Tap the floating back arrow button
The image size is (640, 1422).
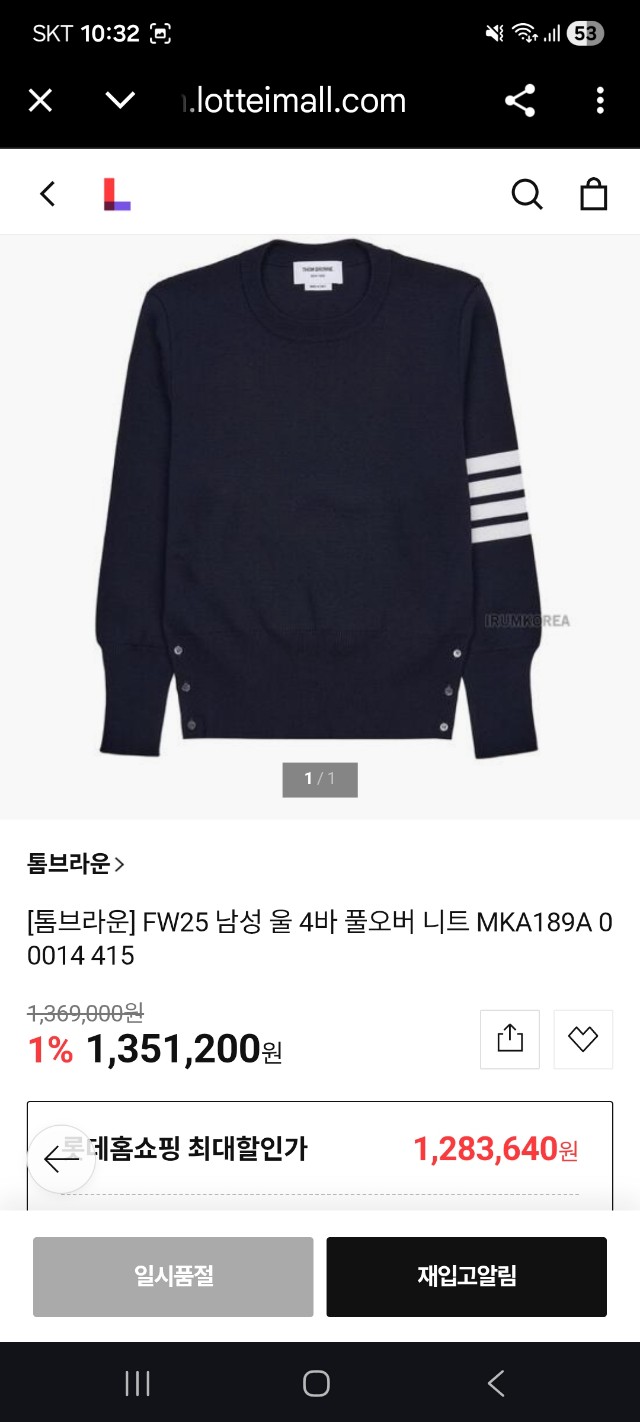point(61,1159)
